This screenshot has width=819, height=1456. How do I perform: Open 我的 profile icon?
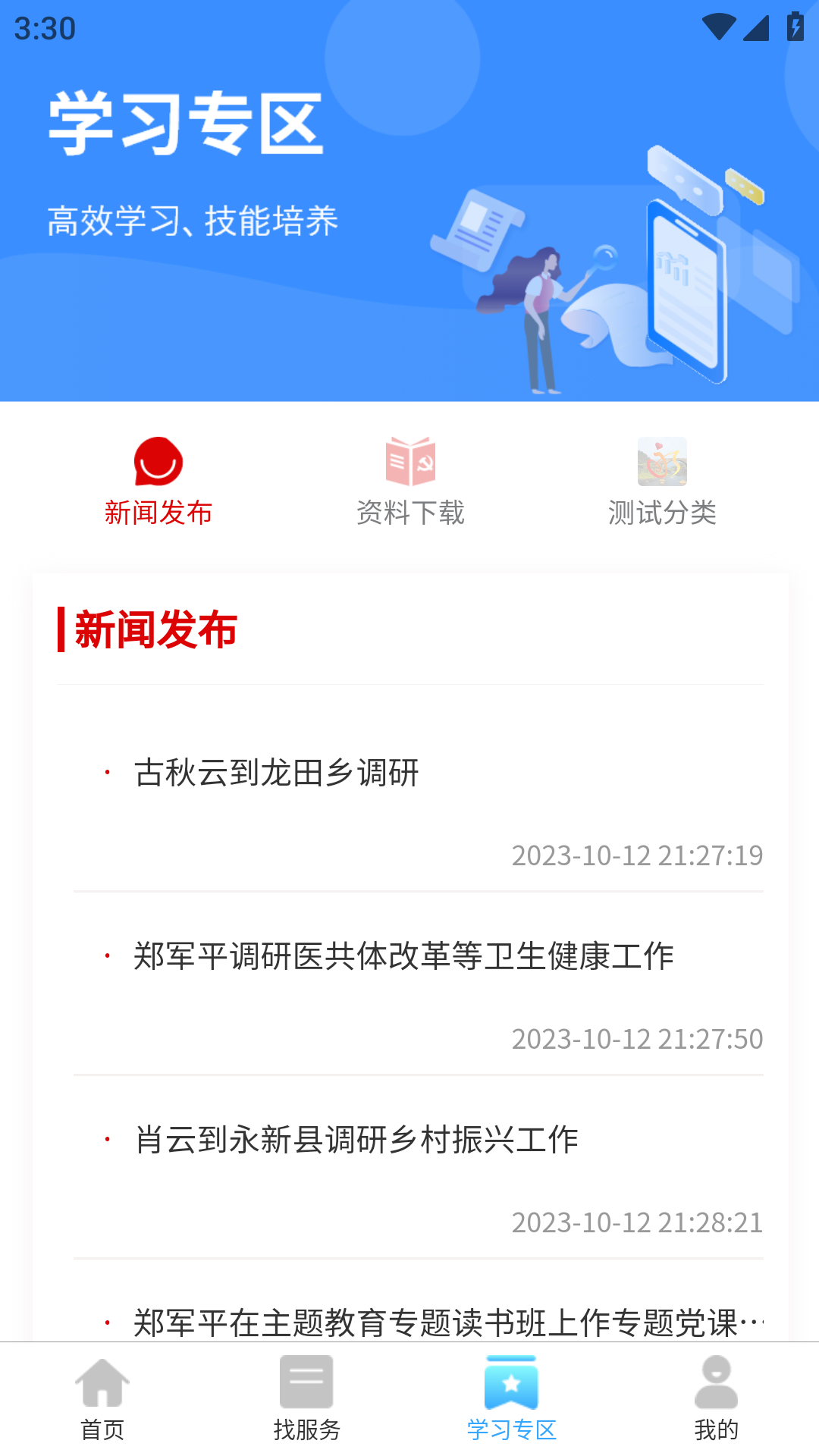click(717, 1382)
